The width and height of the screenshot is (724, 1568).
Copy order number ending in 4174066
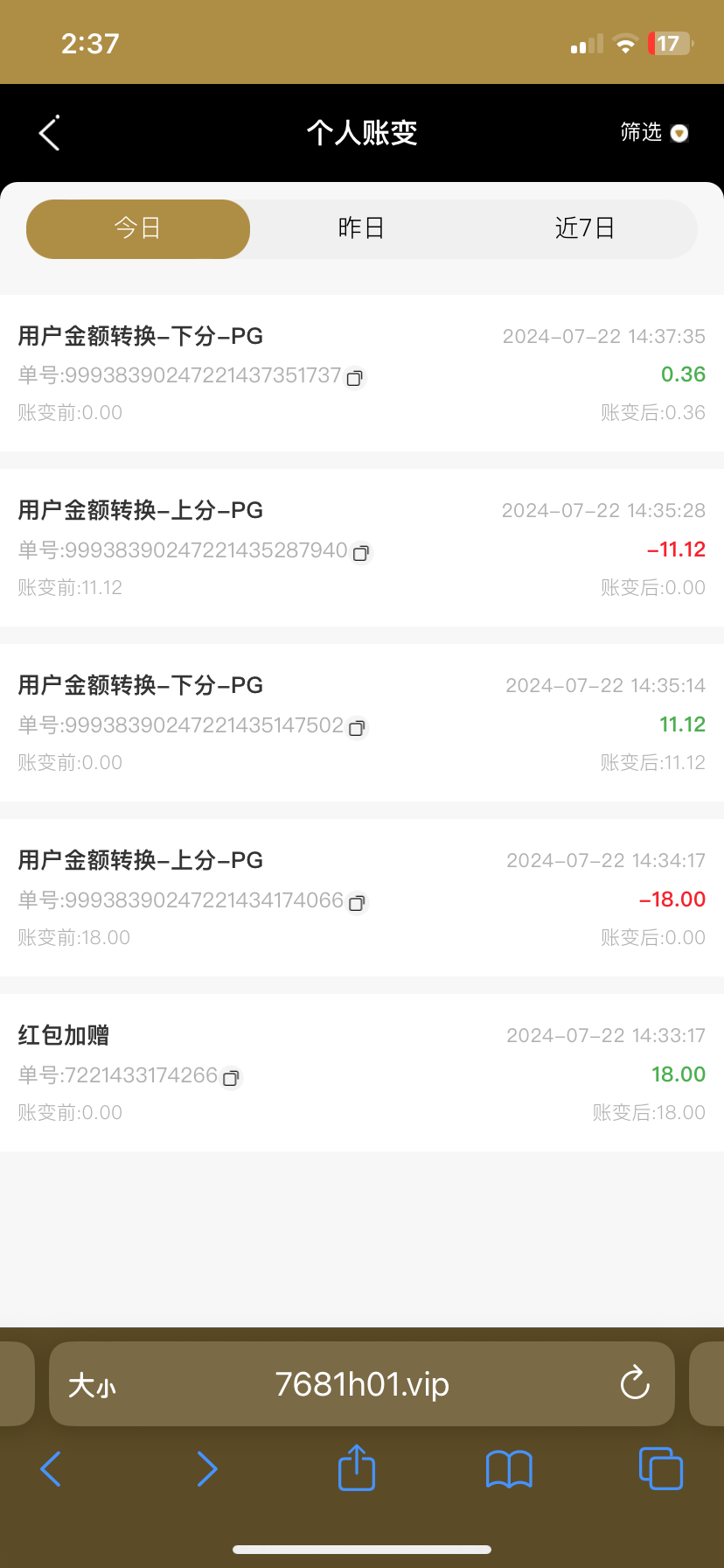point(357,903)
